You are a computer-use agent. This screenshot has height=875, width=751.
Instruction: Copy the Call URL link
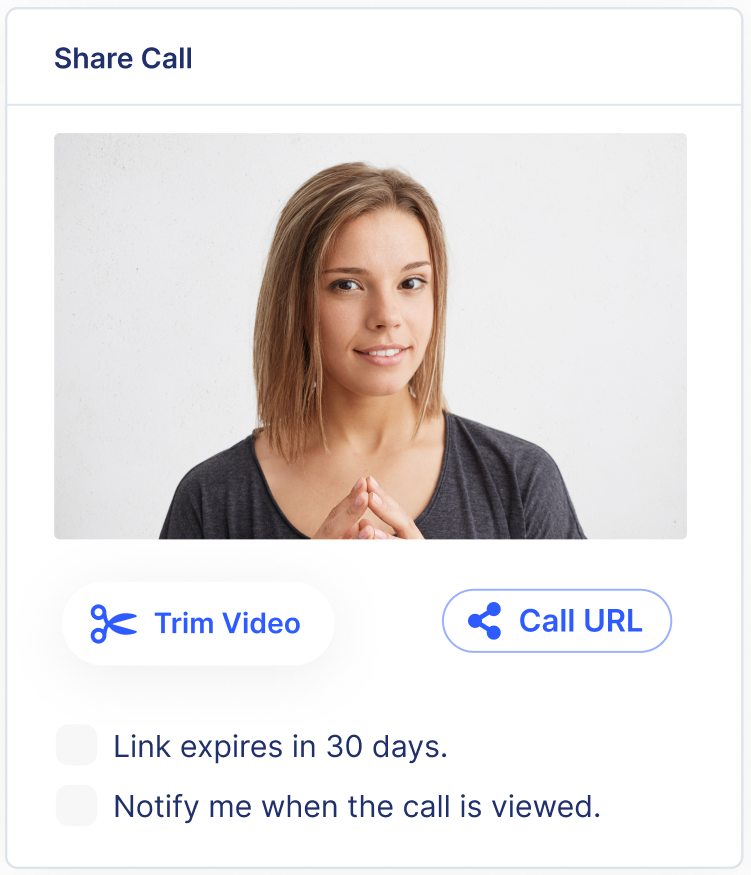click(x=556, y=621)
